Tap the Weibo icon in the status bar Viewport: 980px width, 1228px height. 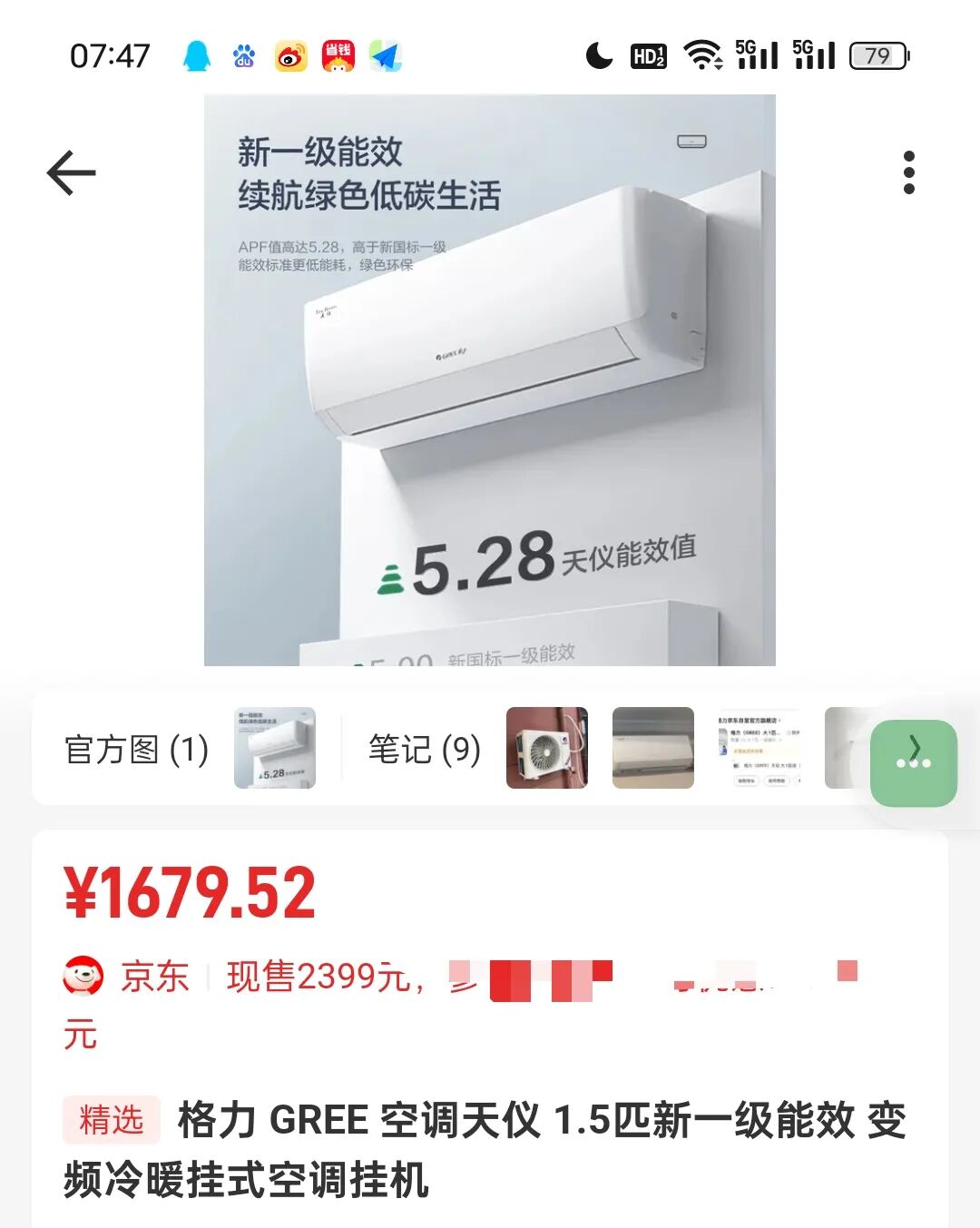290,54
